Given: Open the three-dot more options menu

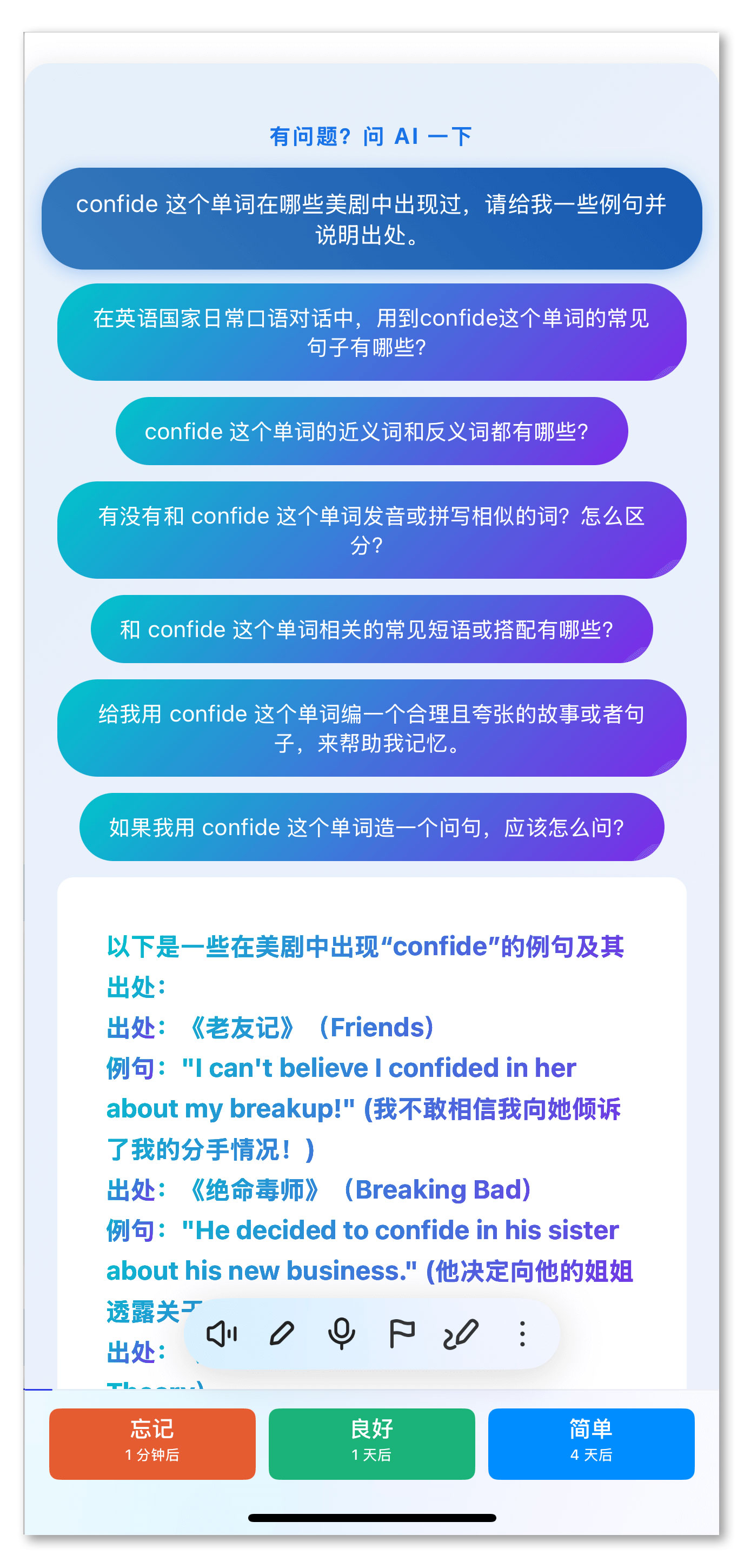Looking at the screenshot, I should [522, 1334].
